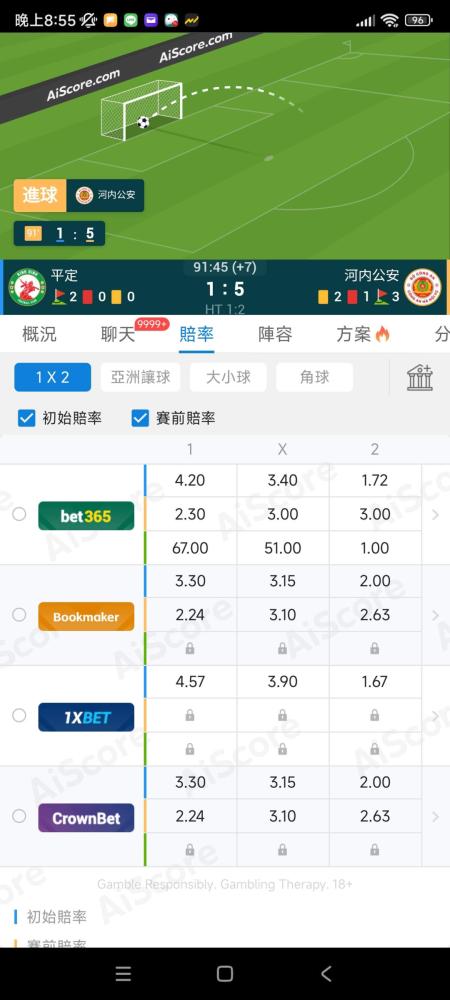Open bet365 odds details chevron

(435, 514)
